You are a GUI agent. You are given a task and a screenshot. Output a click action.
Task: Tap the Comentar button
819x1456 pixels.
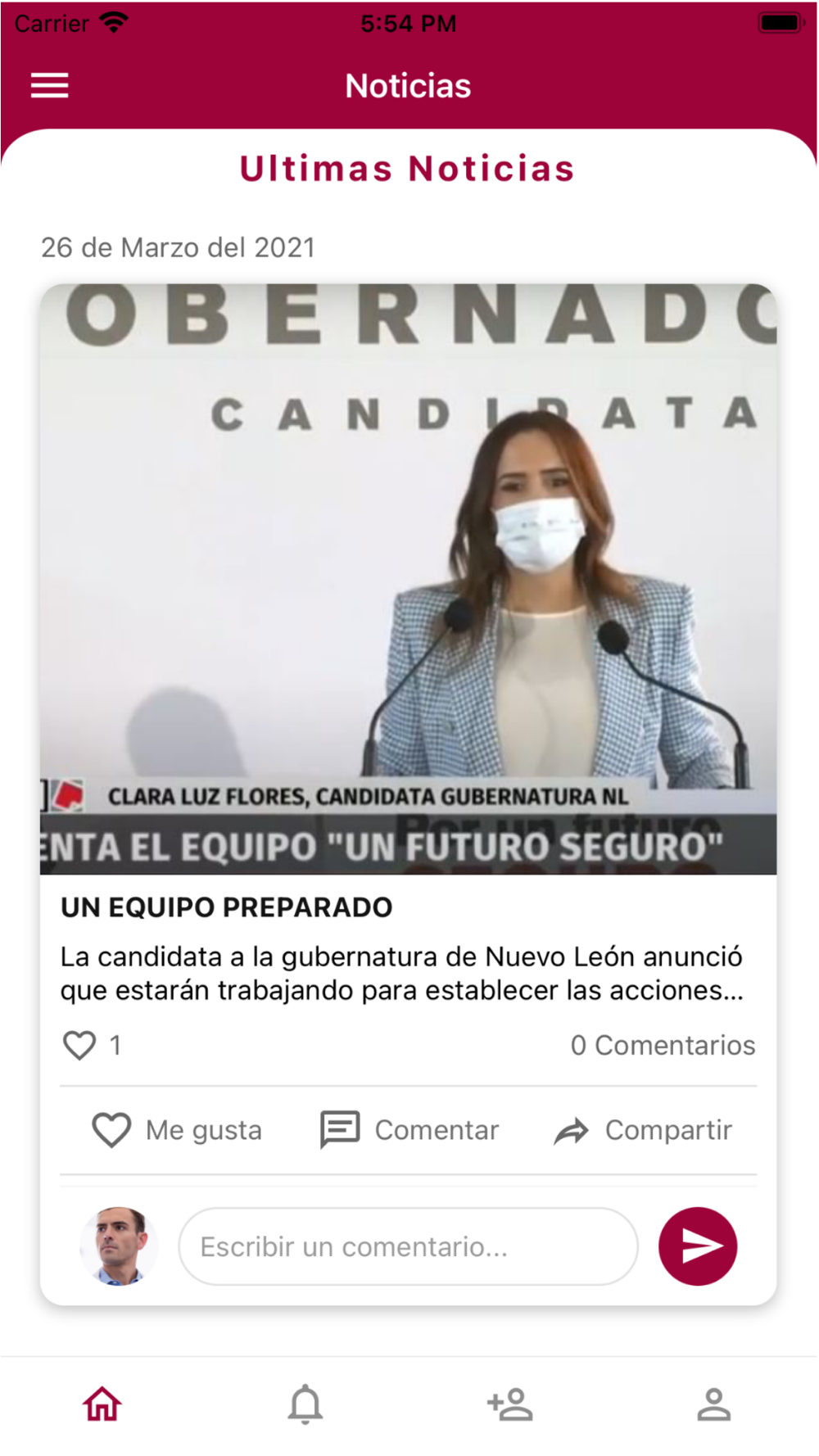tap(409, 1130)
